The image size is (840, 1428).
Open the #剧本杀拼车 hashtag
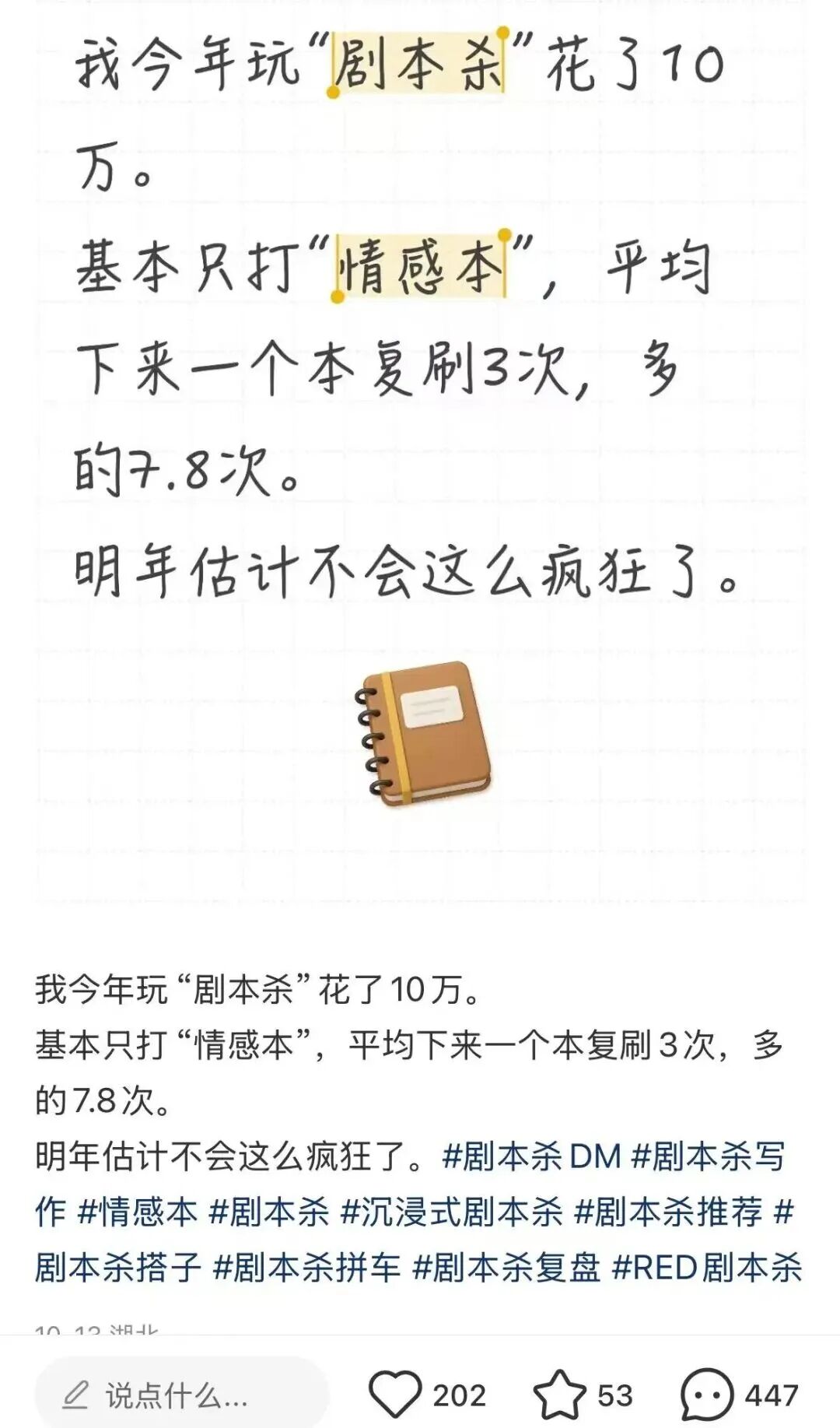[x=307, y=1268]
